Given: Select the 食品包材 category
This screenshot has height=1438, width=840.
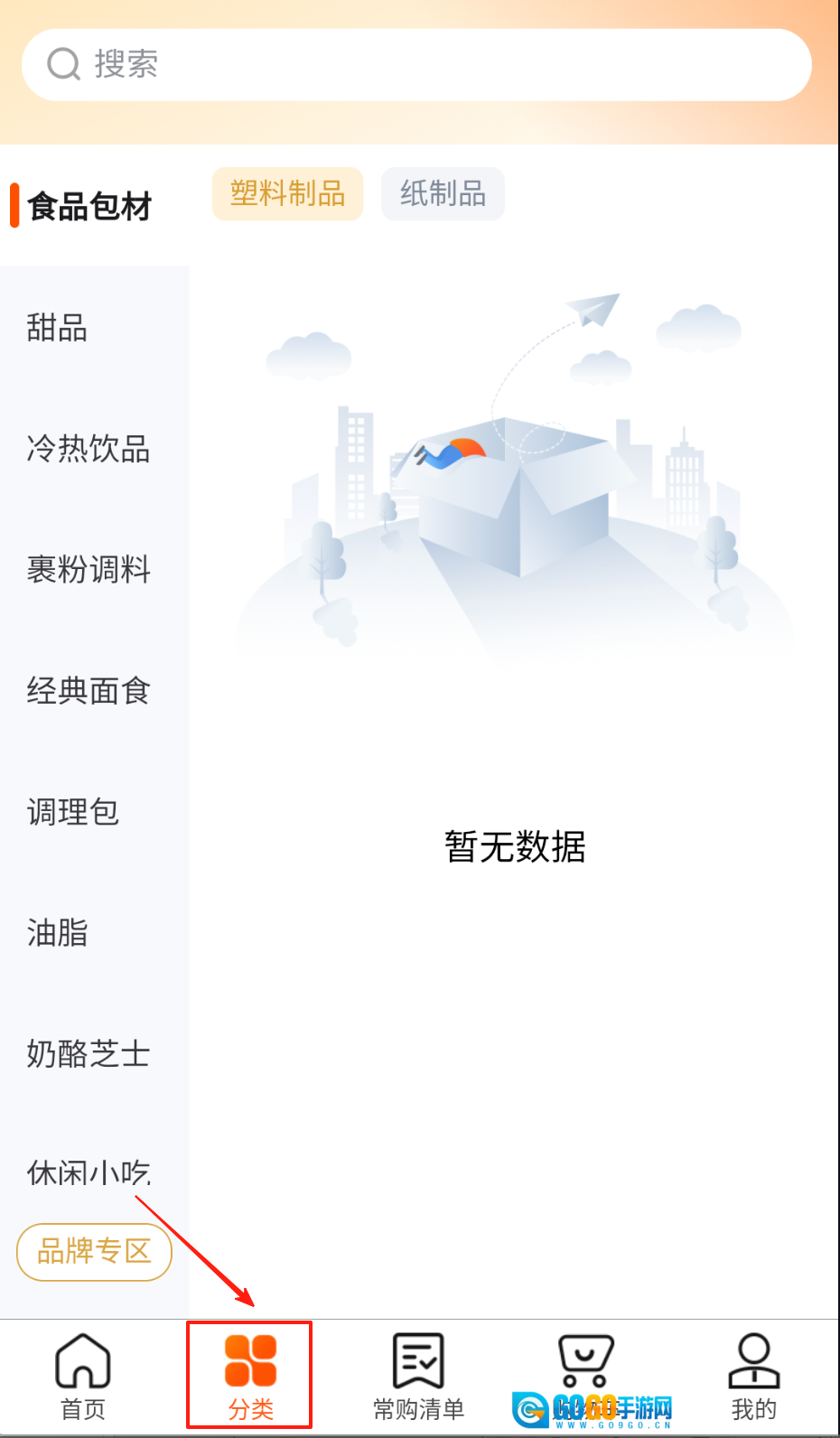Looking at the screenshot, I should (x=90, y=207).
